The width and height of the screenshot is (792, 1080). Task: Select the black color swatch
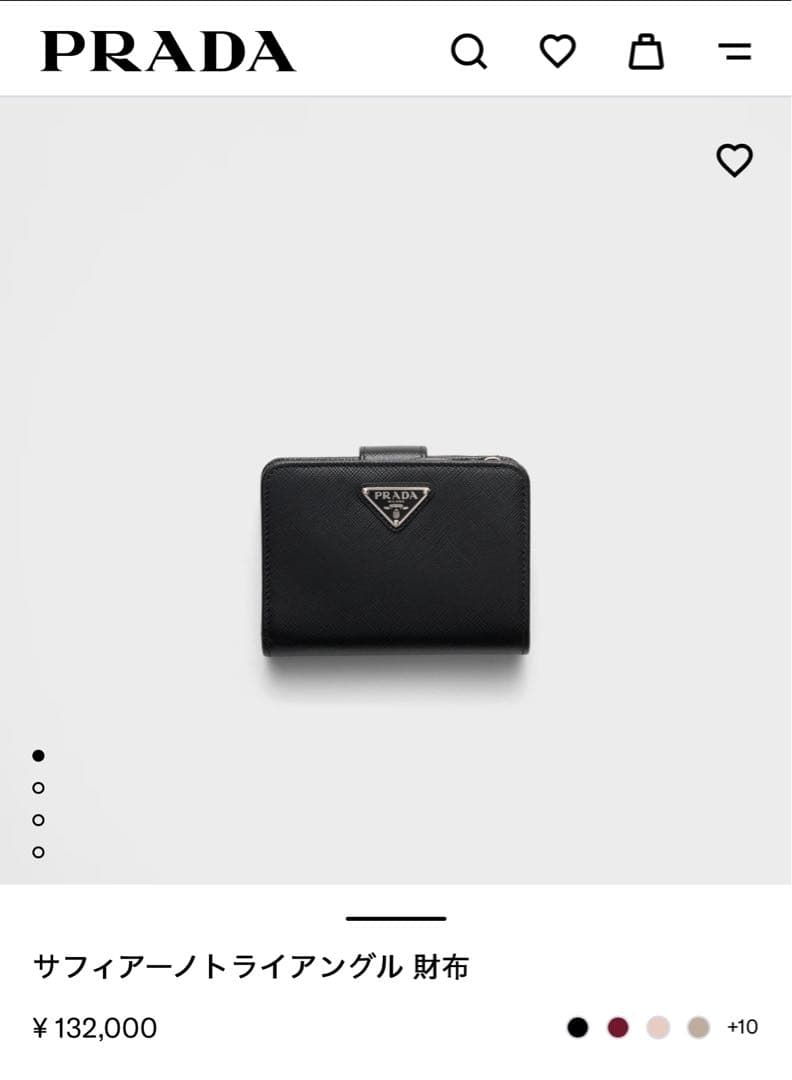click(577, 1027)
